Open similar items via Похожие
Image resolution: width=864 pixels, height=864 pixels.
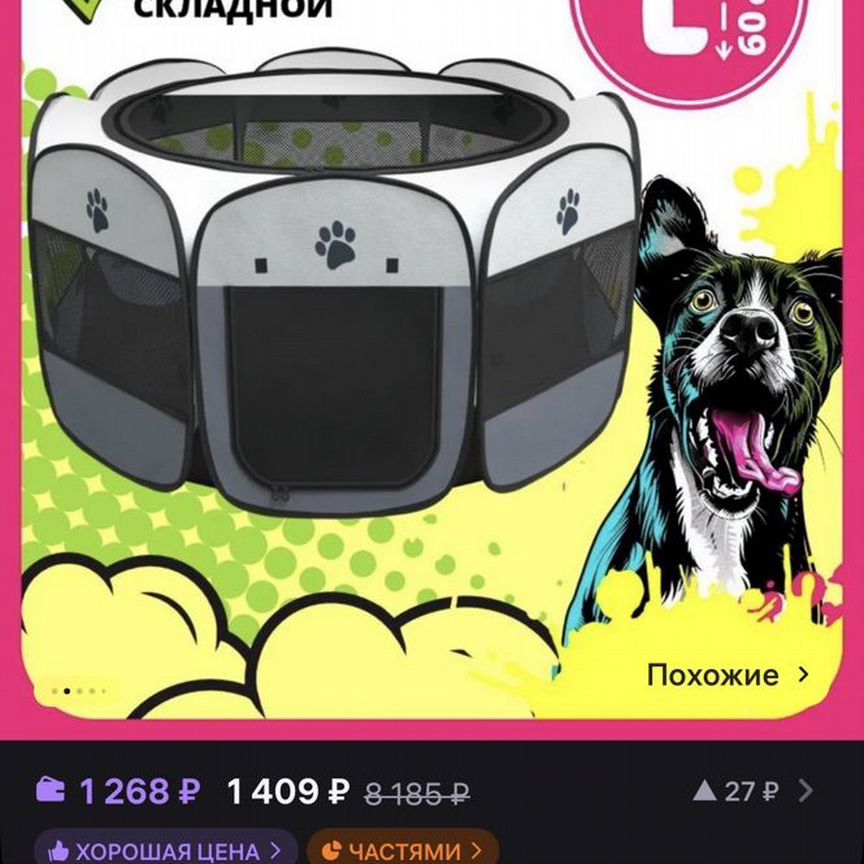point(727,675)
